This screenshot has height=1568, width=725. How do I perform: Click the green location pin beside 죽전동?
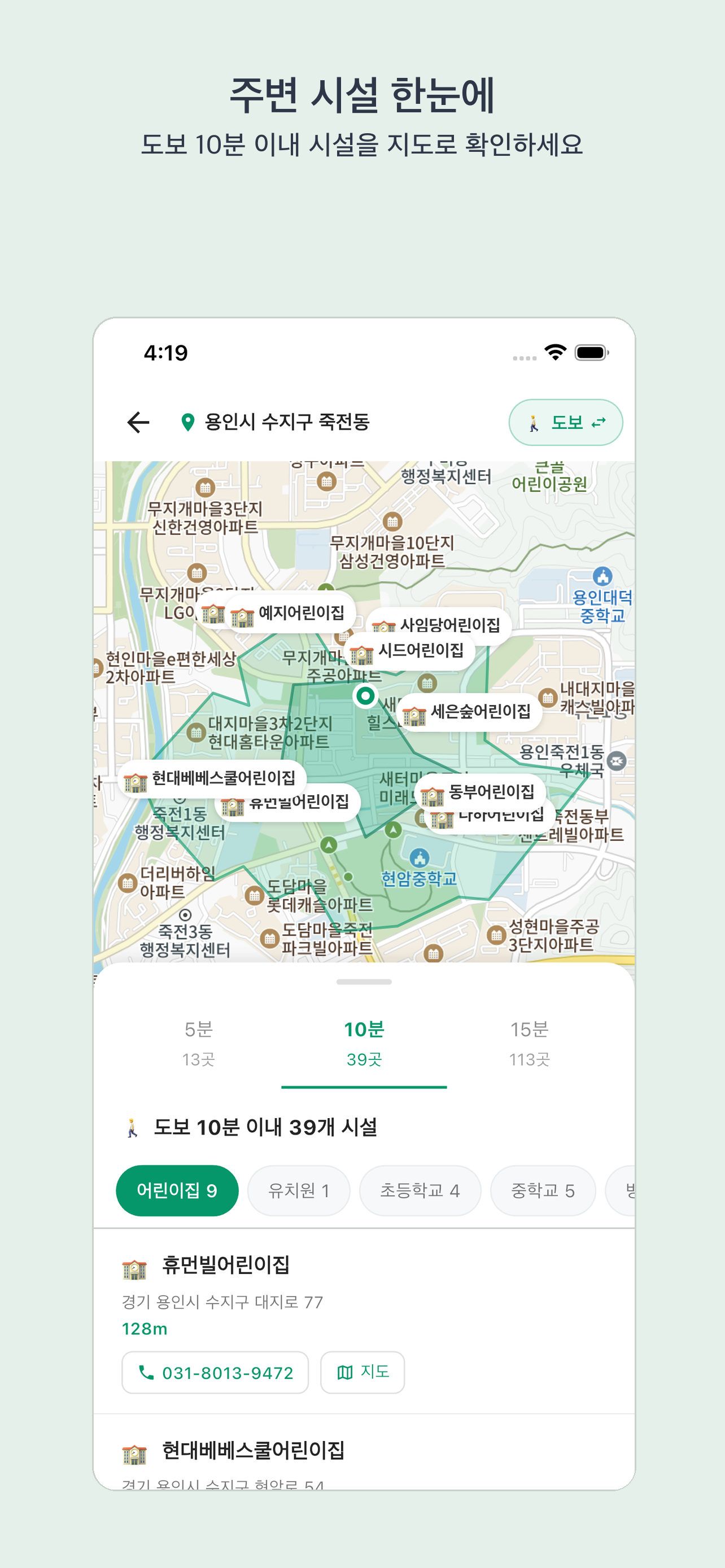(188, 421)
